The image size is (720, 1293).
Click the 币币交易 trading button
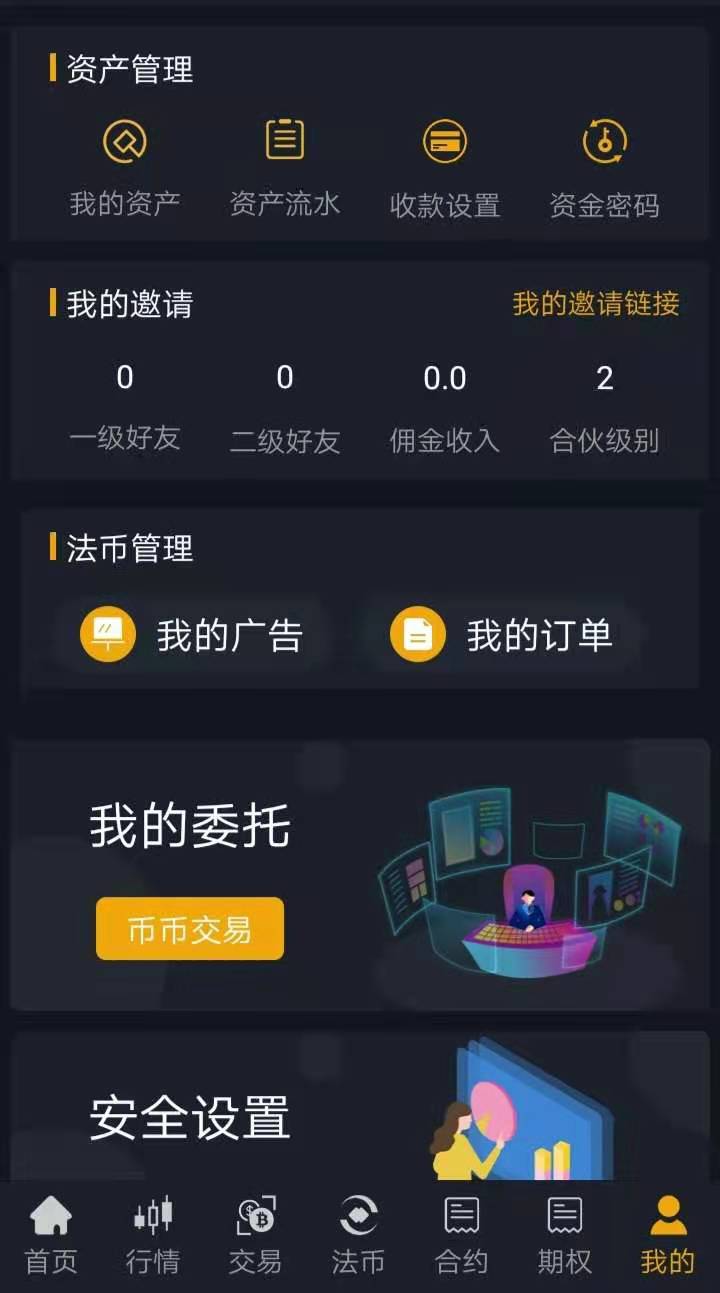coord(188,928)
